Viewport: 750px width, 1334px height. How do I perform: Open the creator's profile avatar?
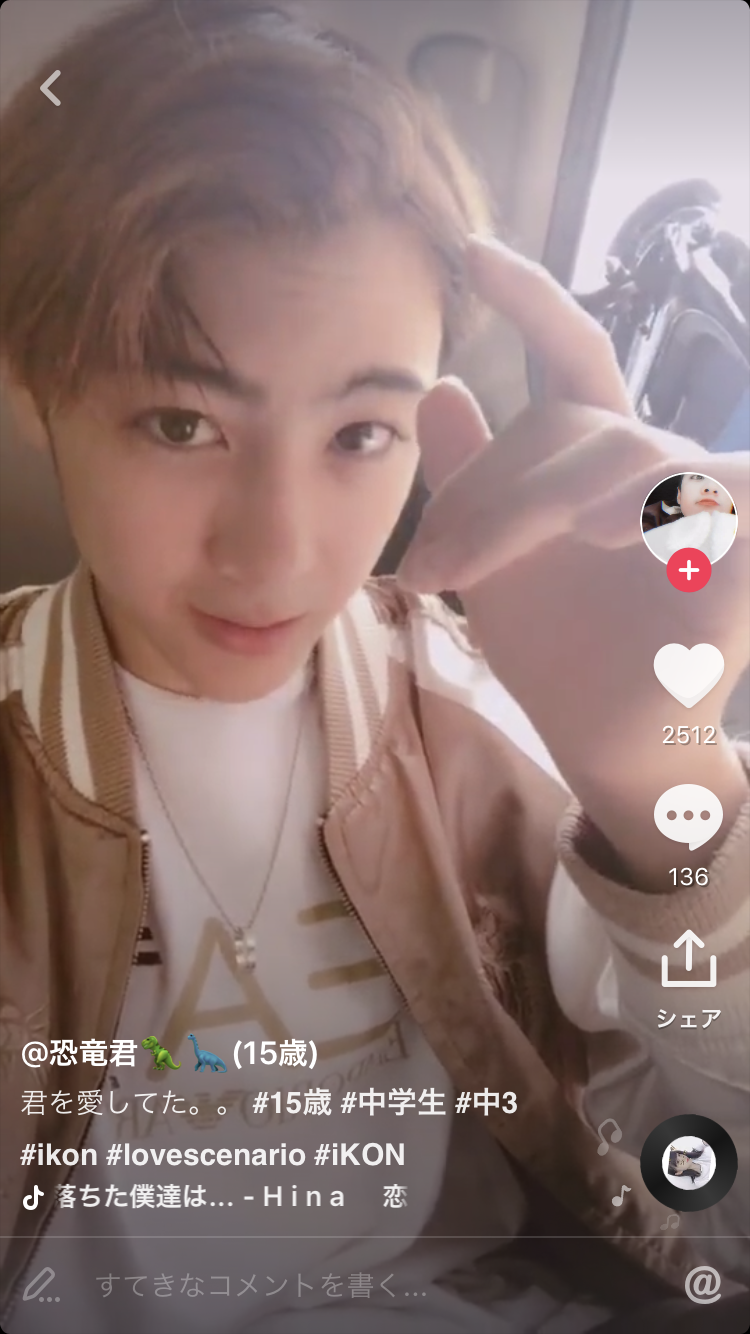(688, 519)
